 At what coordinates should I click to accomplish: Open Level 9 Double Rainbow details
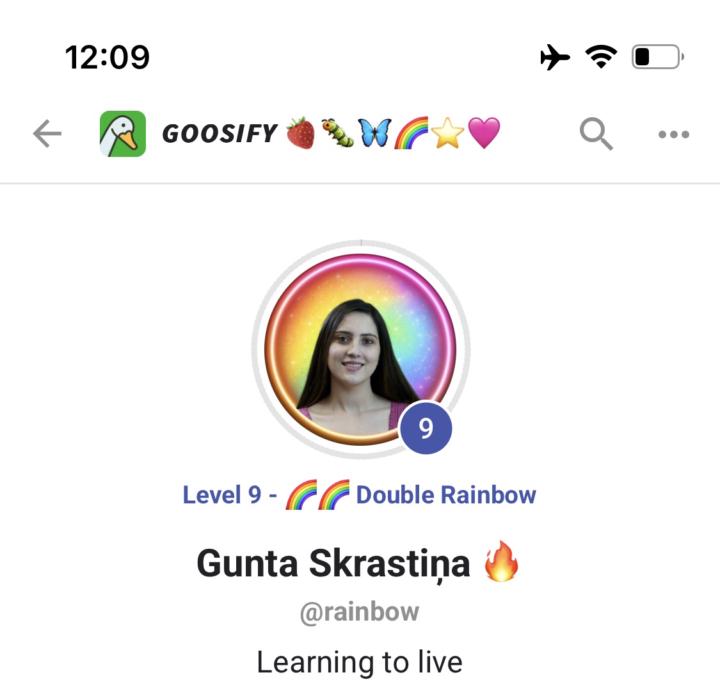point(359,495)
